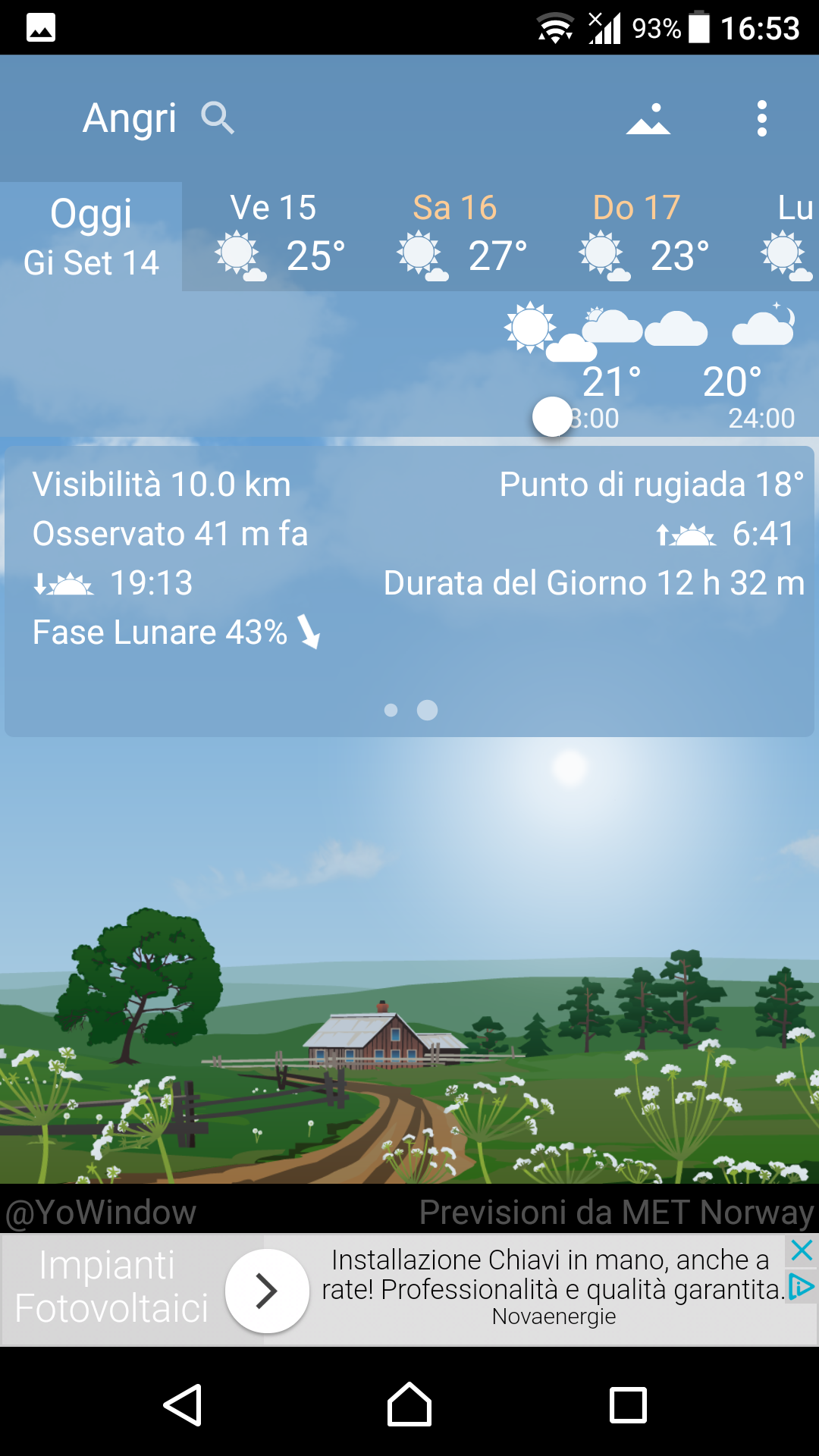Open the three-dot overflow menu

coord(762,119)
